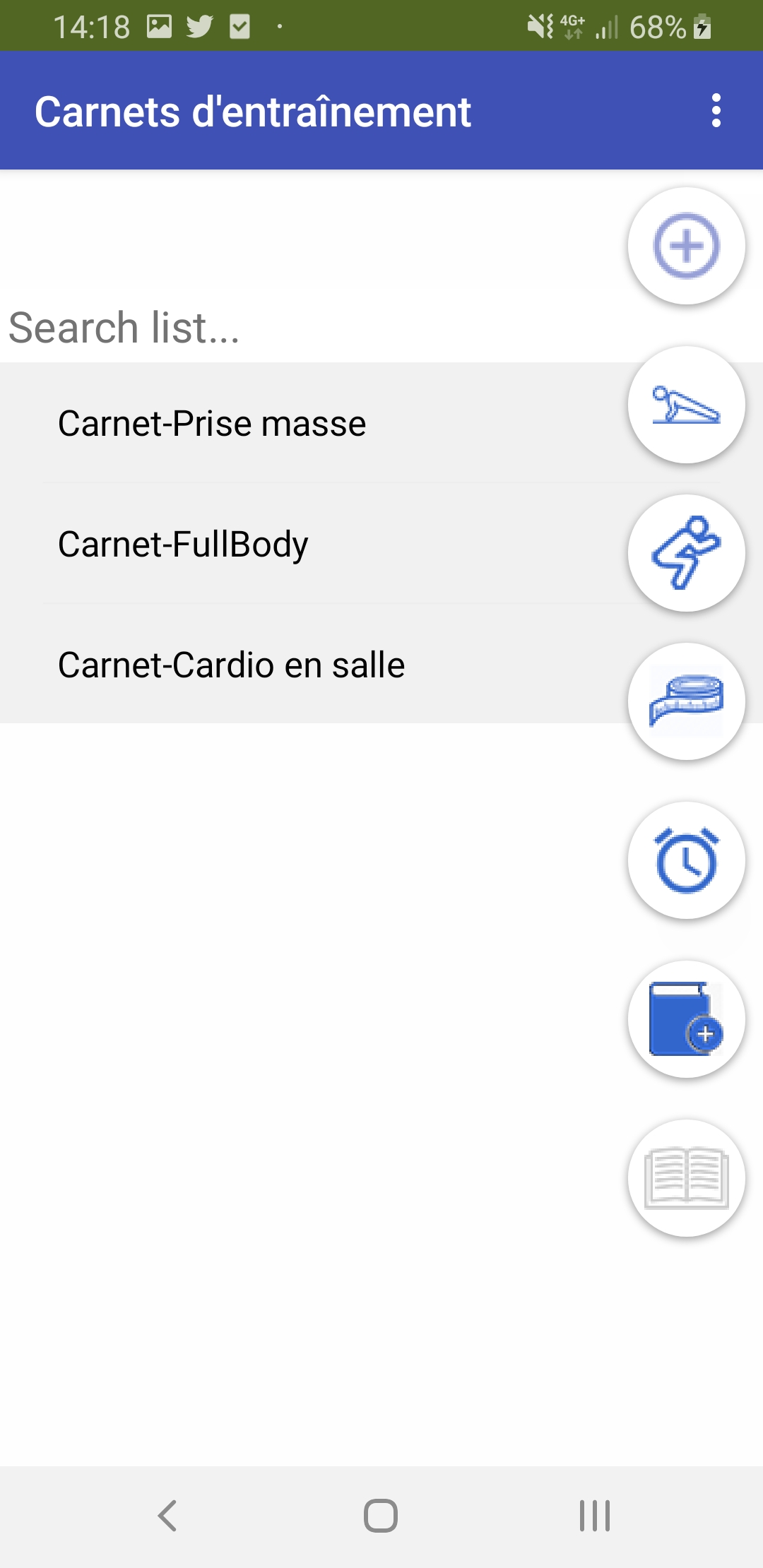Tap the running figure floating button

686,553
